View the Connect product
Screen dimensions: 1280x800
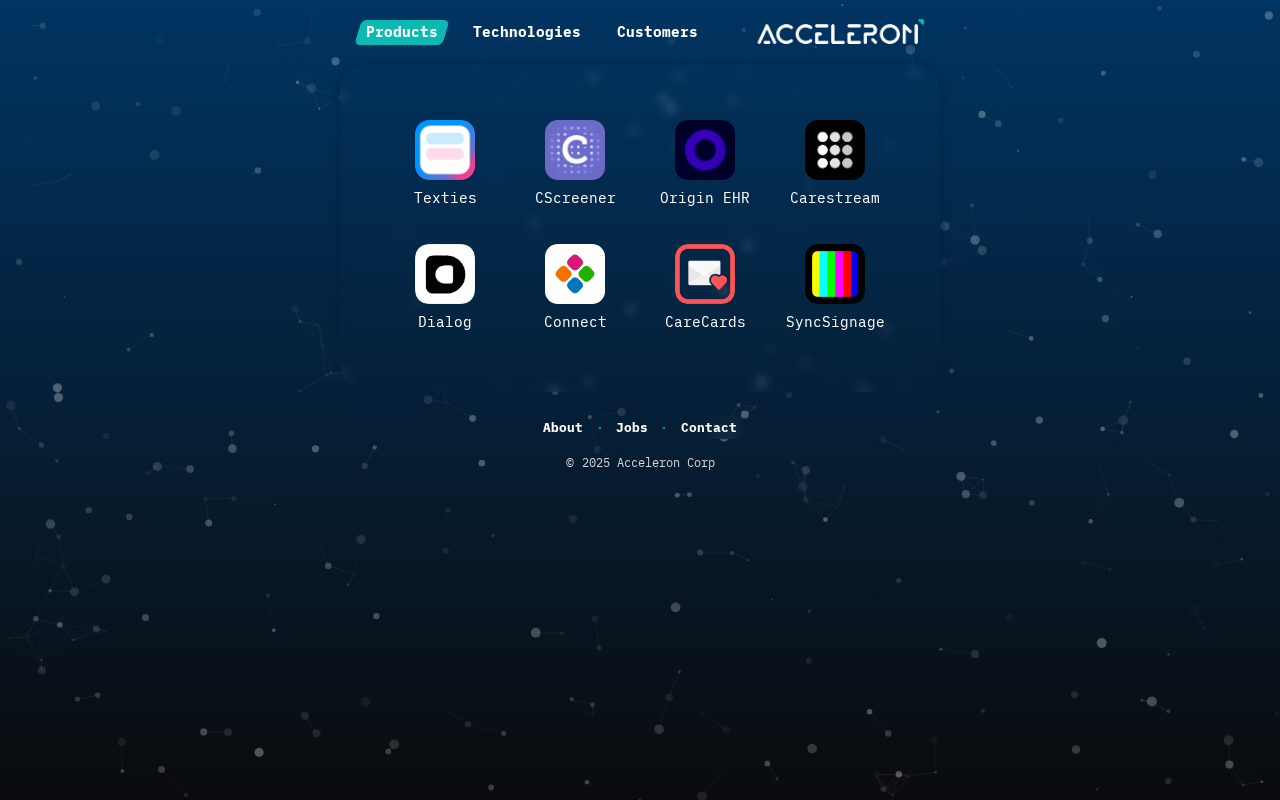575,275
